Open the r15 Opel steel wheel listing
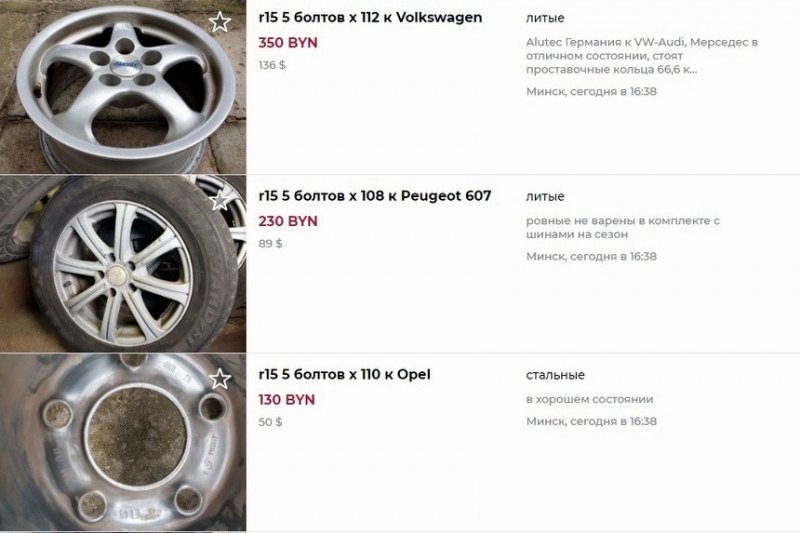The image size is (800, 533). tap(344, 375)
